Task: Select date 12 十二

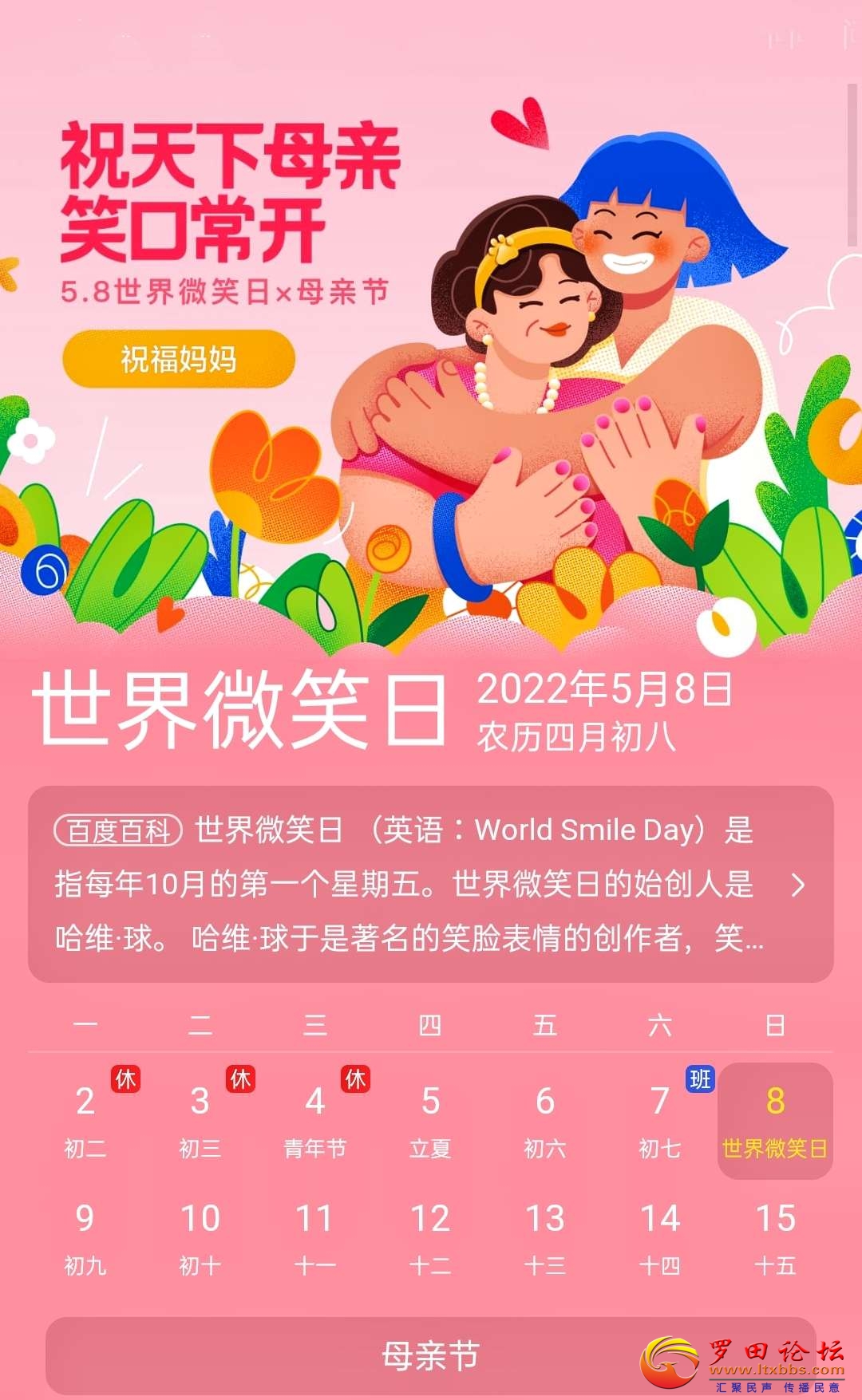Action: [430, 1237]
